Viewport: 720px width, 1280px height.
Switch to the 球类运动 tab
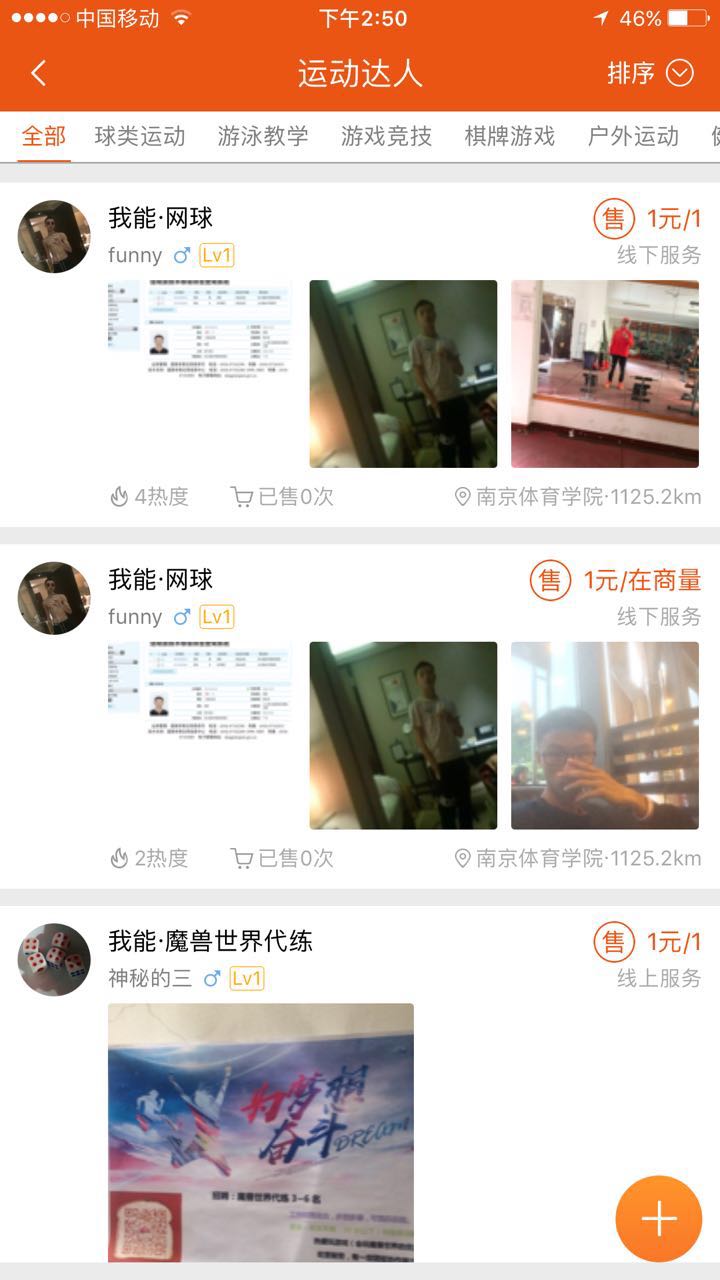coord(140,137)
